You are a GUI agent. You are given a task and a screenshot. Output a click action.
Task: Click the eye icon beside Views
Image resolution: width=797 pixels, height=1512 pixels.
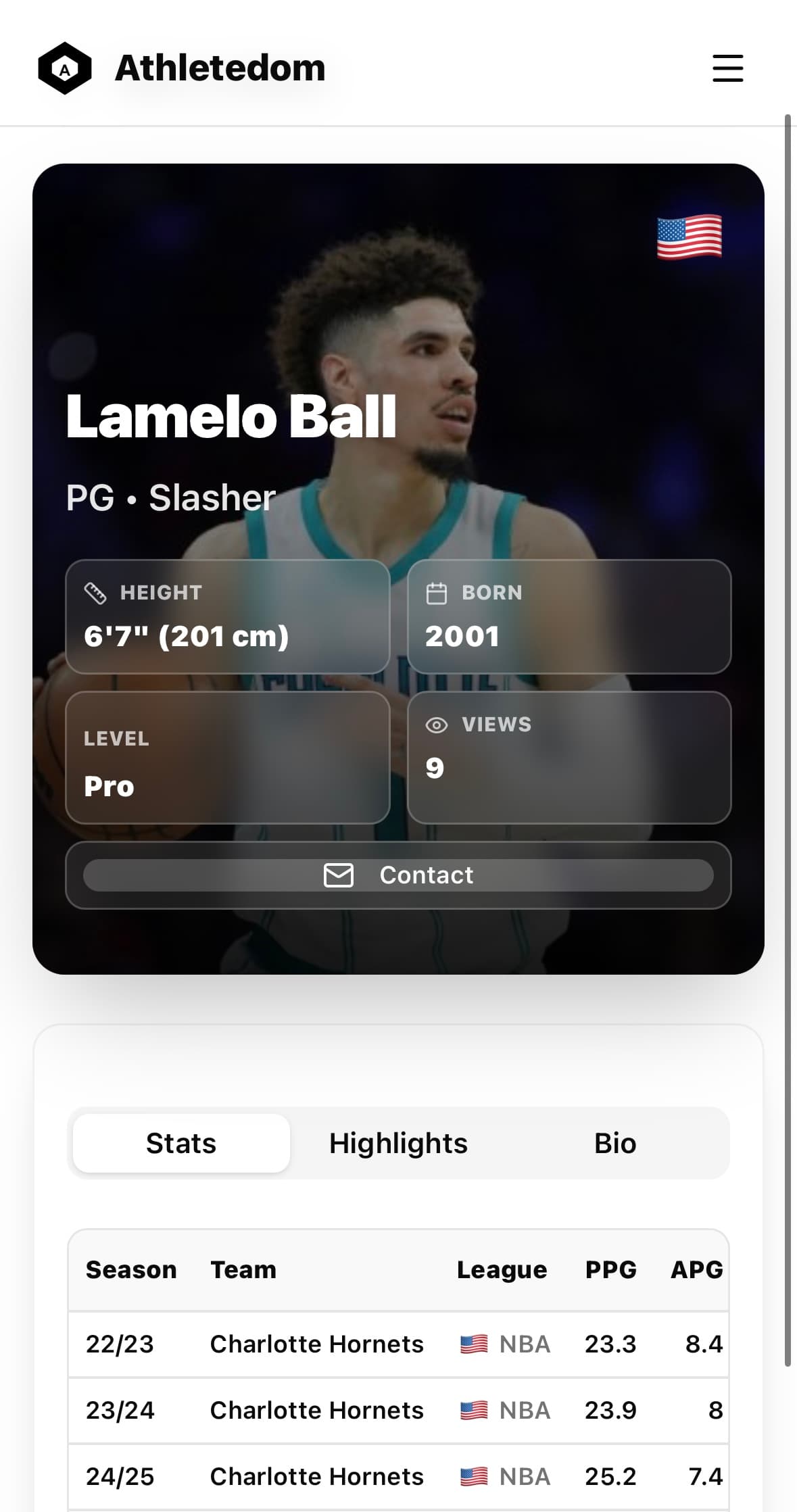tap(438, 725)
